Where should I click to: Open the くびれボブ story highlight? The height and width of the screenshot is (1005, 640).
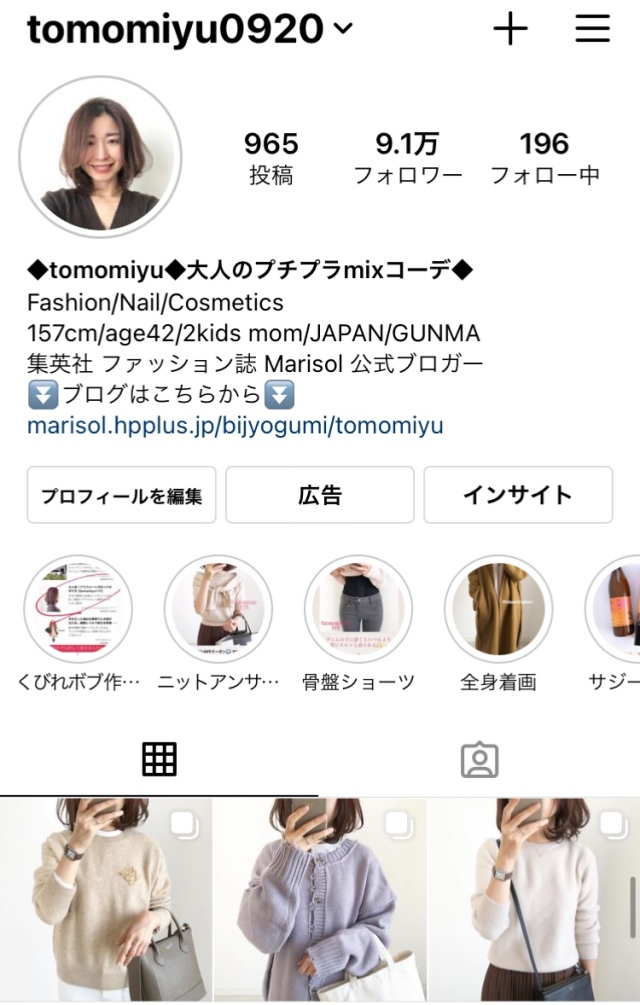pos(78,610)
